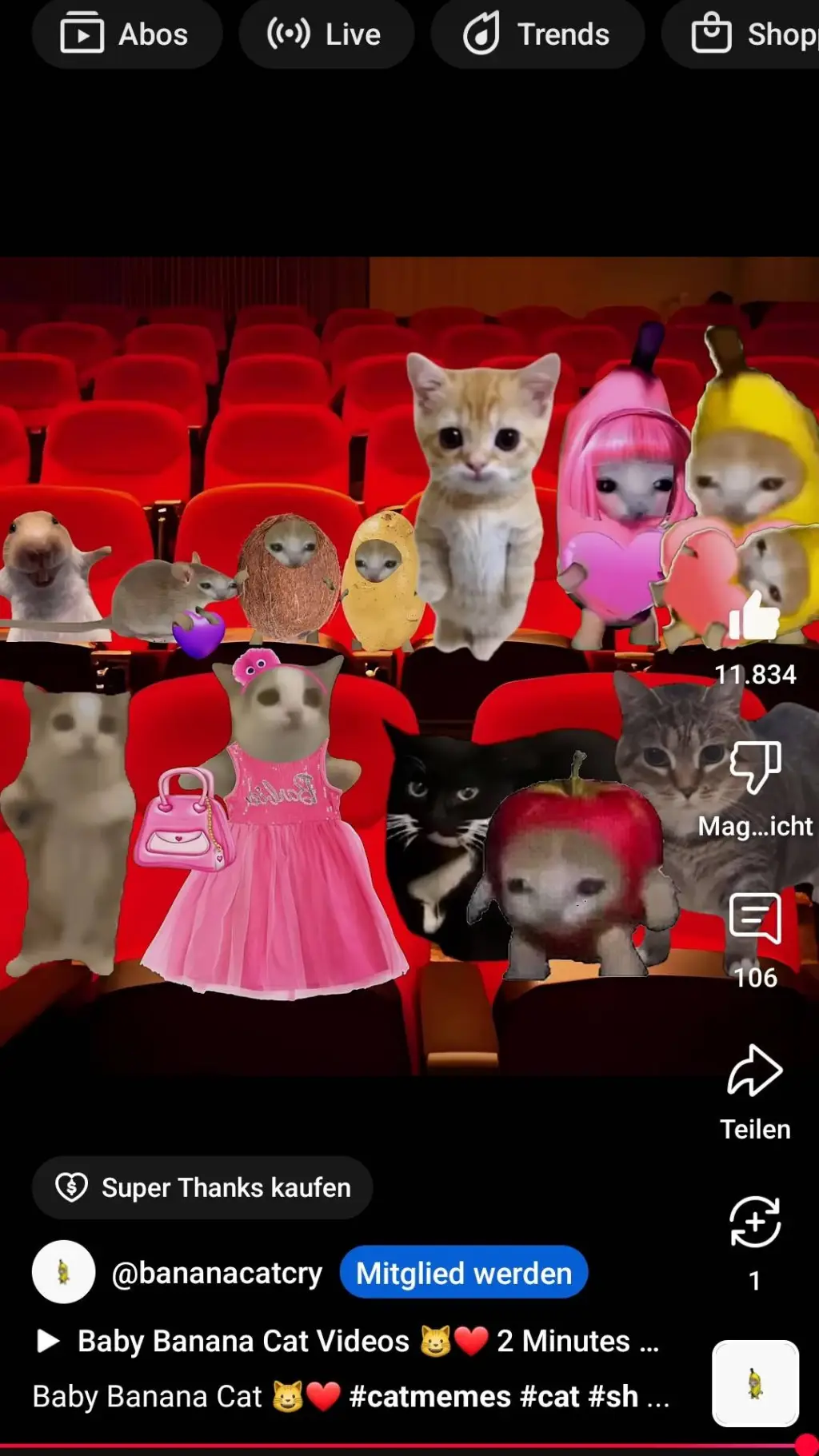
Task: Tap the red progress bar handle
Action: pos(806,1445)
